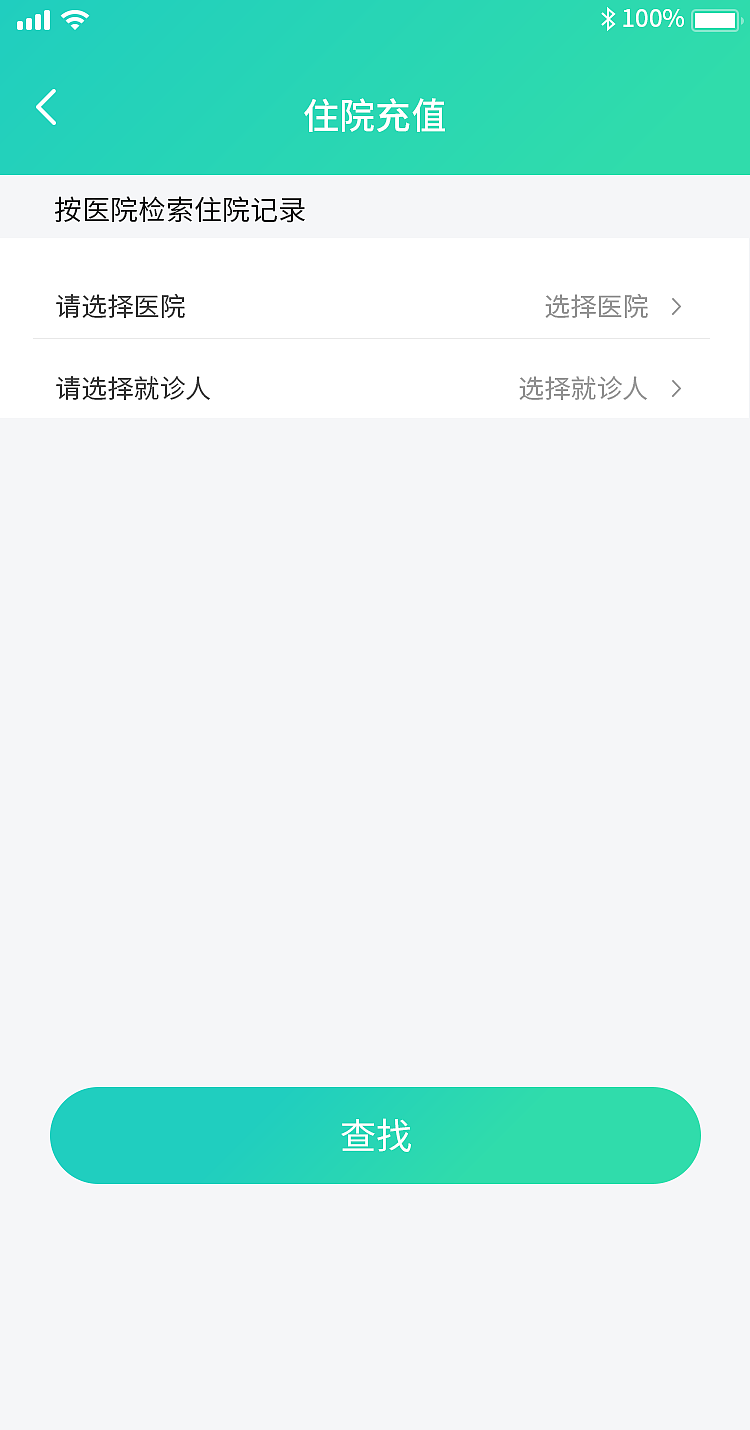Click the chevron next to 选择就诊人
750x1430 pixels.
[x=676, y=389]
